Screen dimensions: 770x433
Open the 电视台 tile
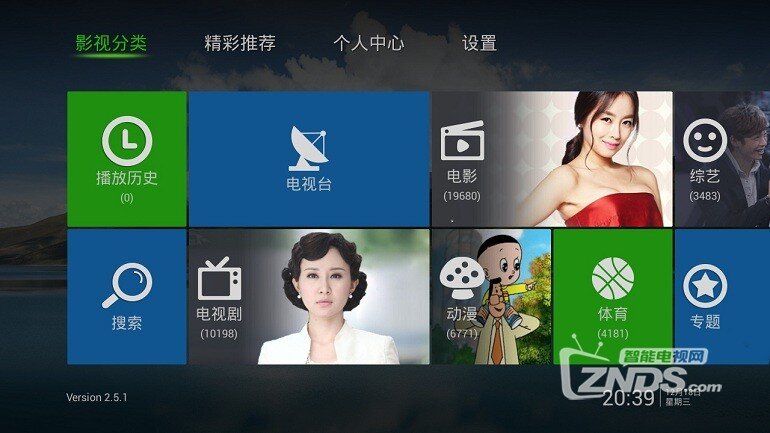point(308,159)
